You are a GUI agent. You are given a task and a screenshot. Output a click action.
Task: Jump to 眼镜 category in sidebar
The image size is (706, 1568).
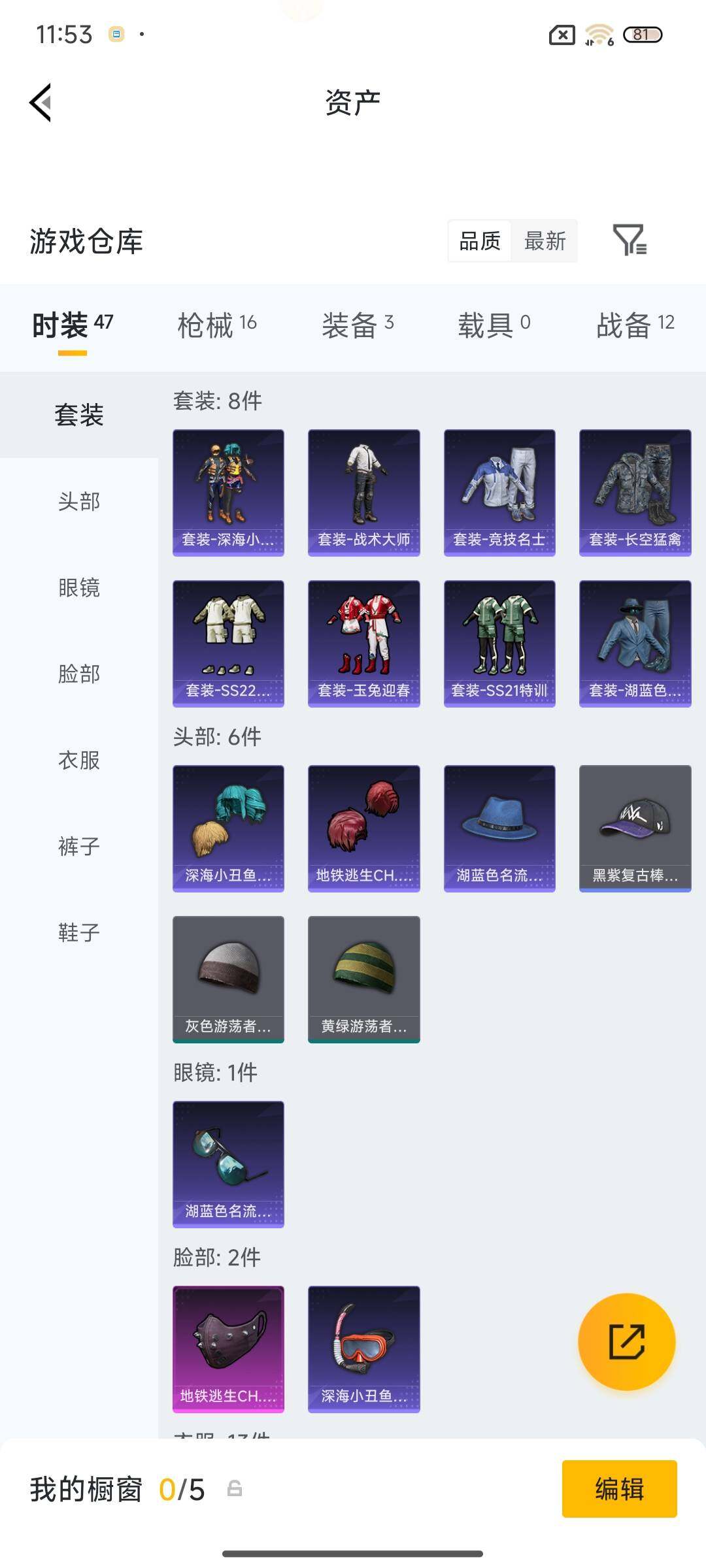click(79, 587)
